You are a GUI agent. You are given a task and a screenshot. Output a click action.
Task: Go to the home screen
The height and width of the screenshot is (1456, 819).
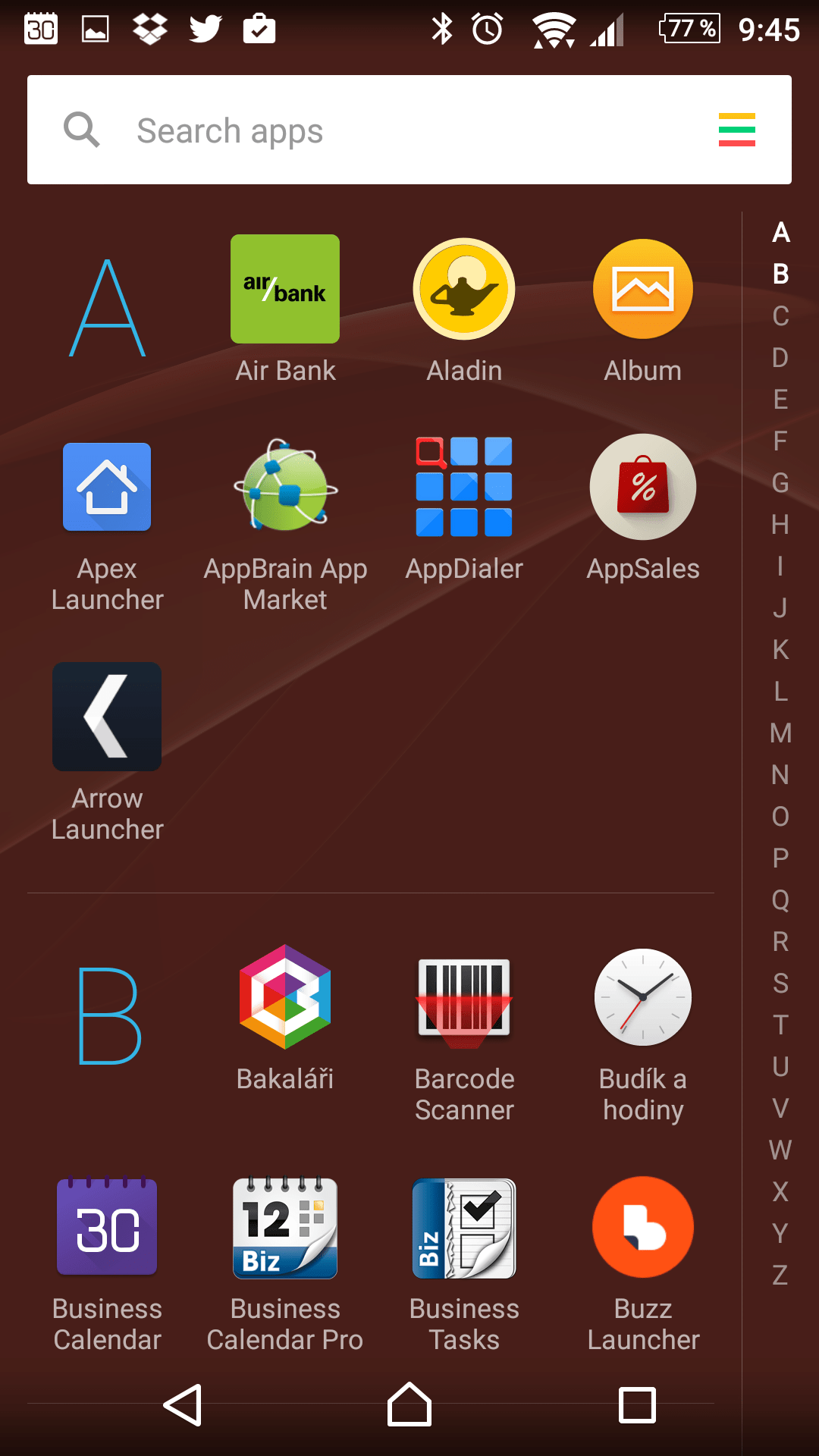coord(409,1404)
